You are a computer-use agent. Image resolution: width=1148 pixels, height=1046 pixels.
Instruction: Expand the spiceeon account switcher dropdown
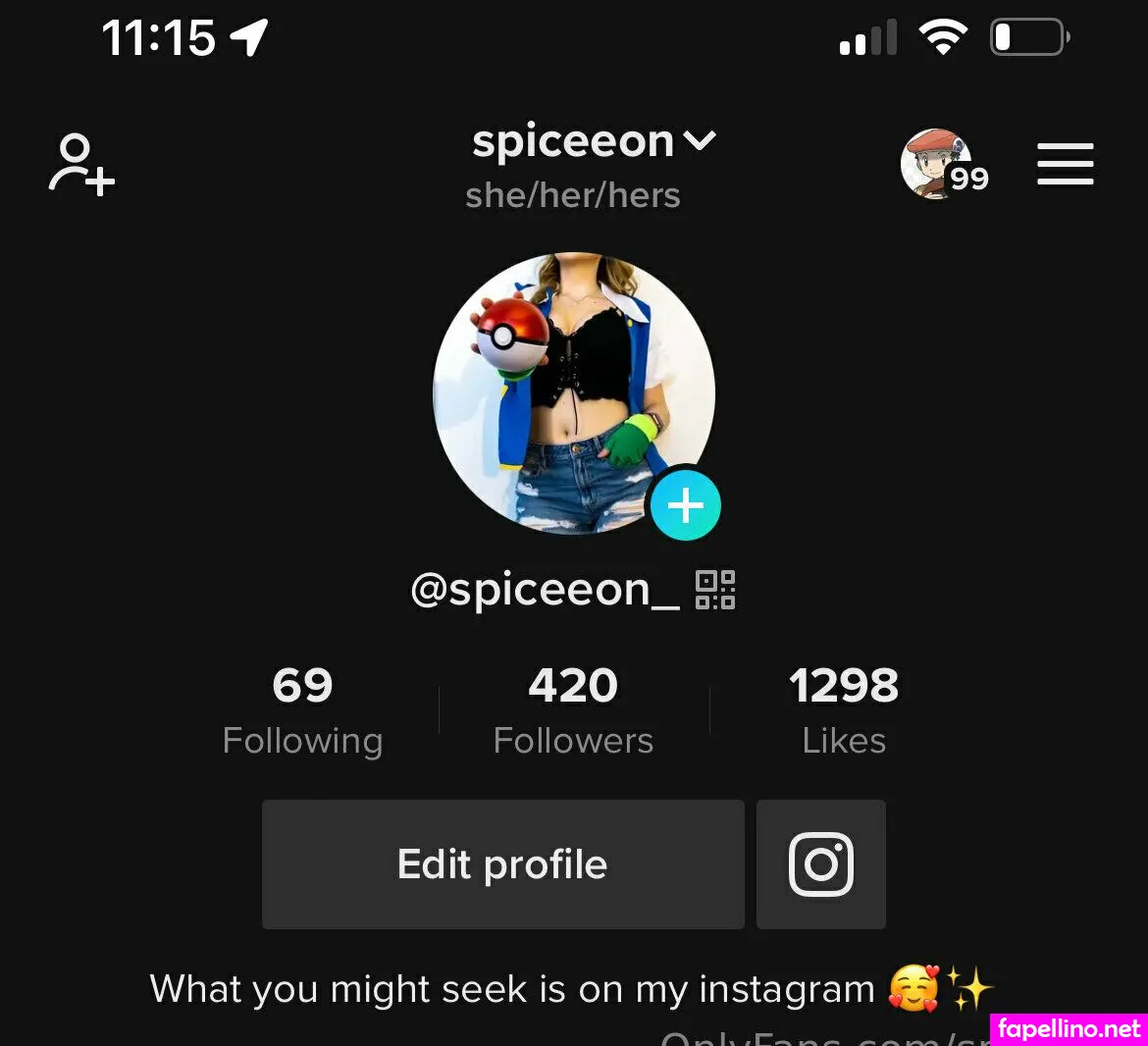point(594,142)
